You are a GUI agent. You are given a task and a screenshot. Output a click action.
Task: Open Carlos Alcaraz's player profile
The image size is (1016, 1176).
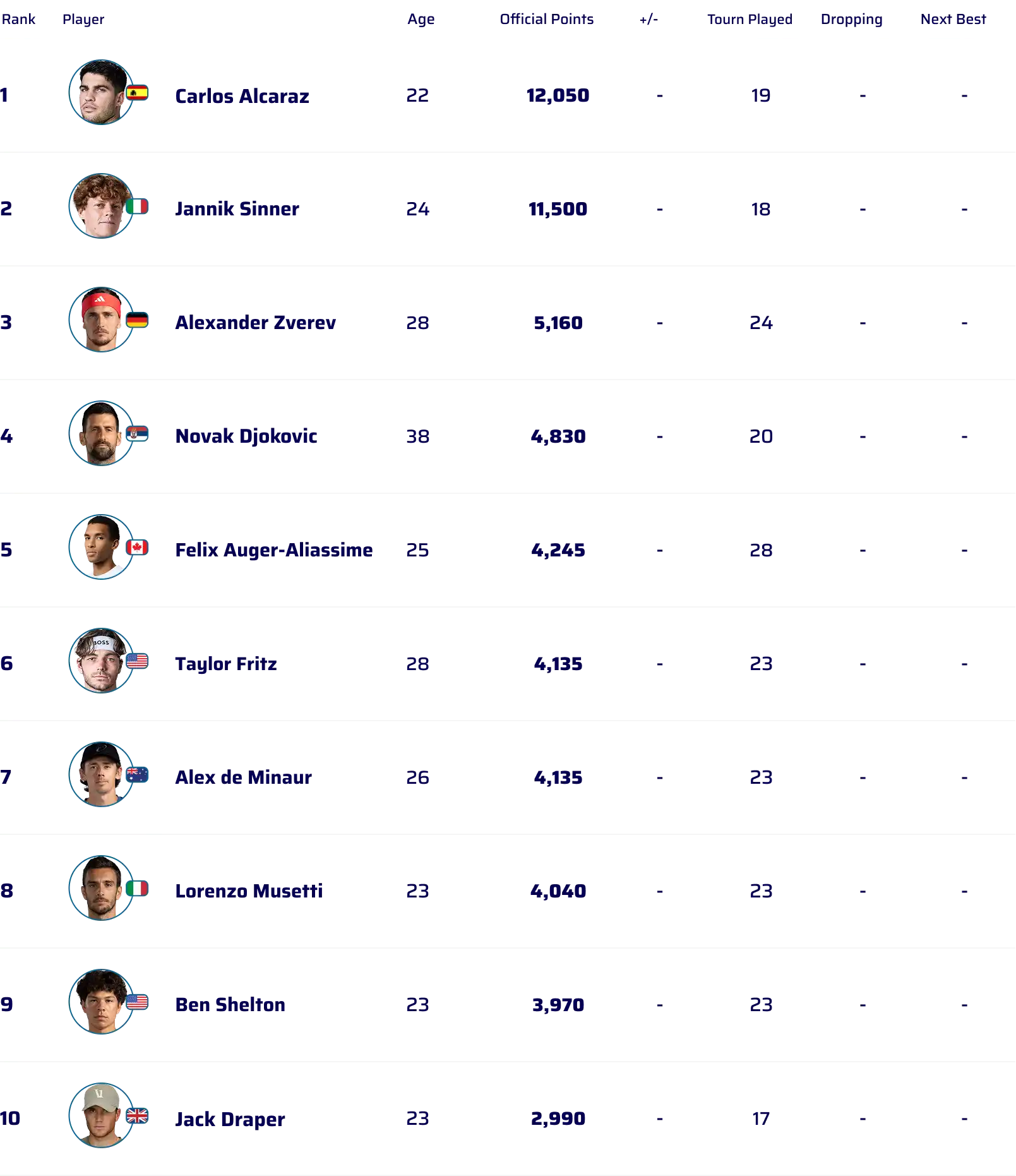coord(242,96)
